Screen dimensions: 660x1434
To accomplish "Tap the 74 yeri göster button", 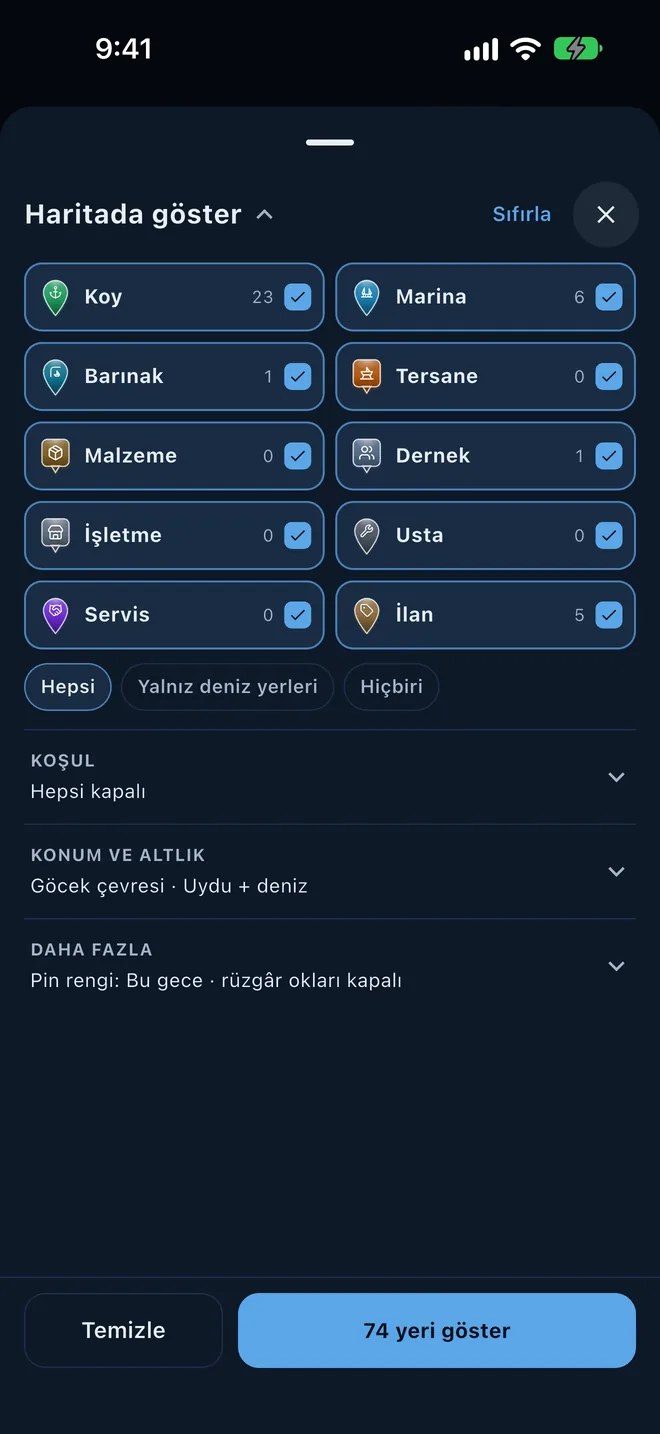I will 437,1330.
